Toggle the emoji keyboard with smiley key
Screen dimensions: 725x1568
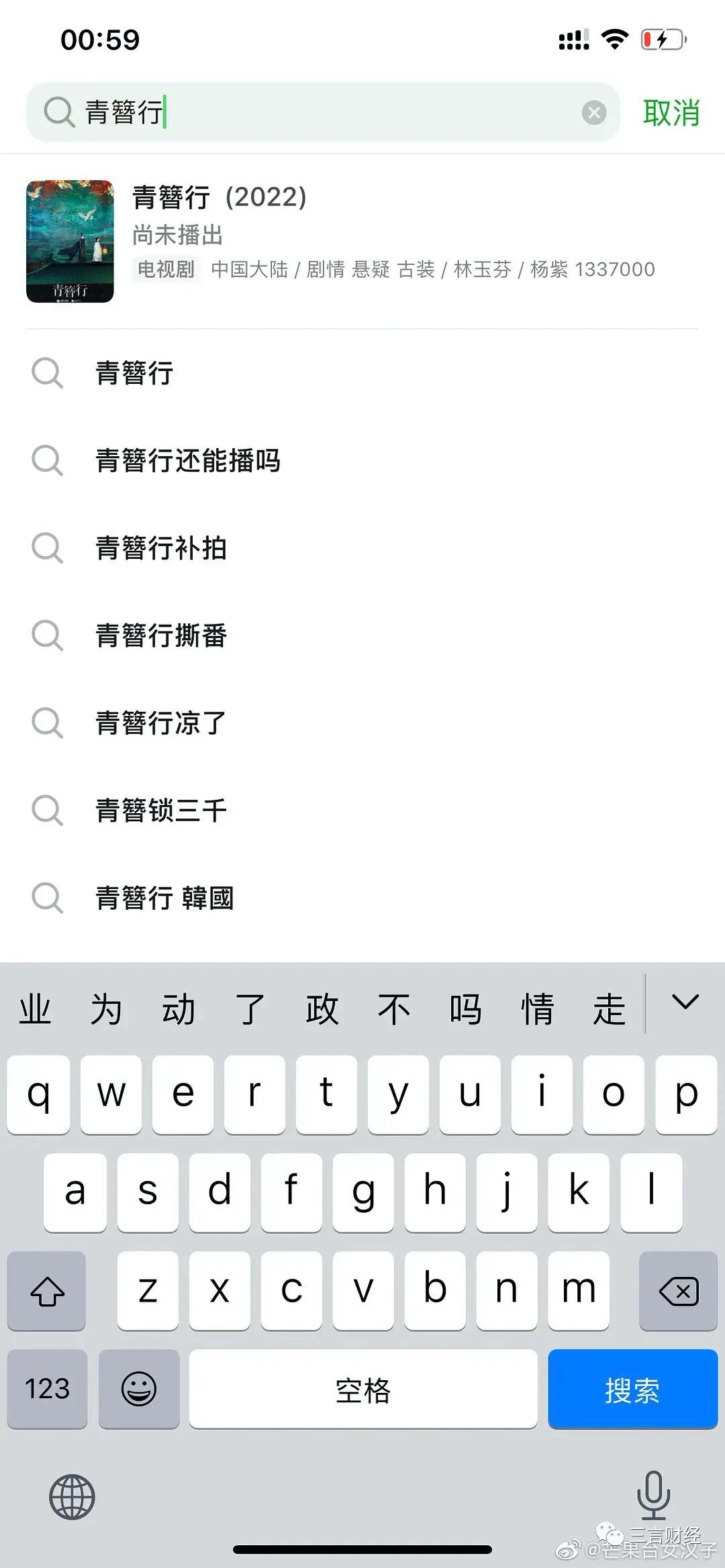(x=139, y=1389)
